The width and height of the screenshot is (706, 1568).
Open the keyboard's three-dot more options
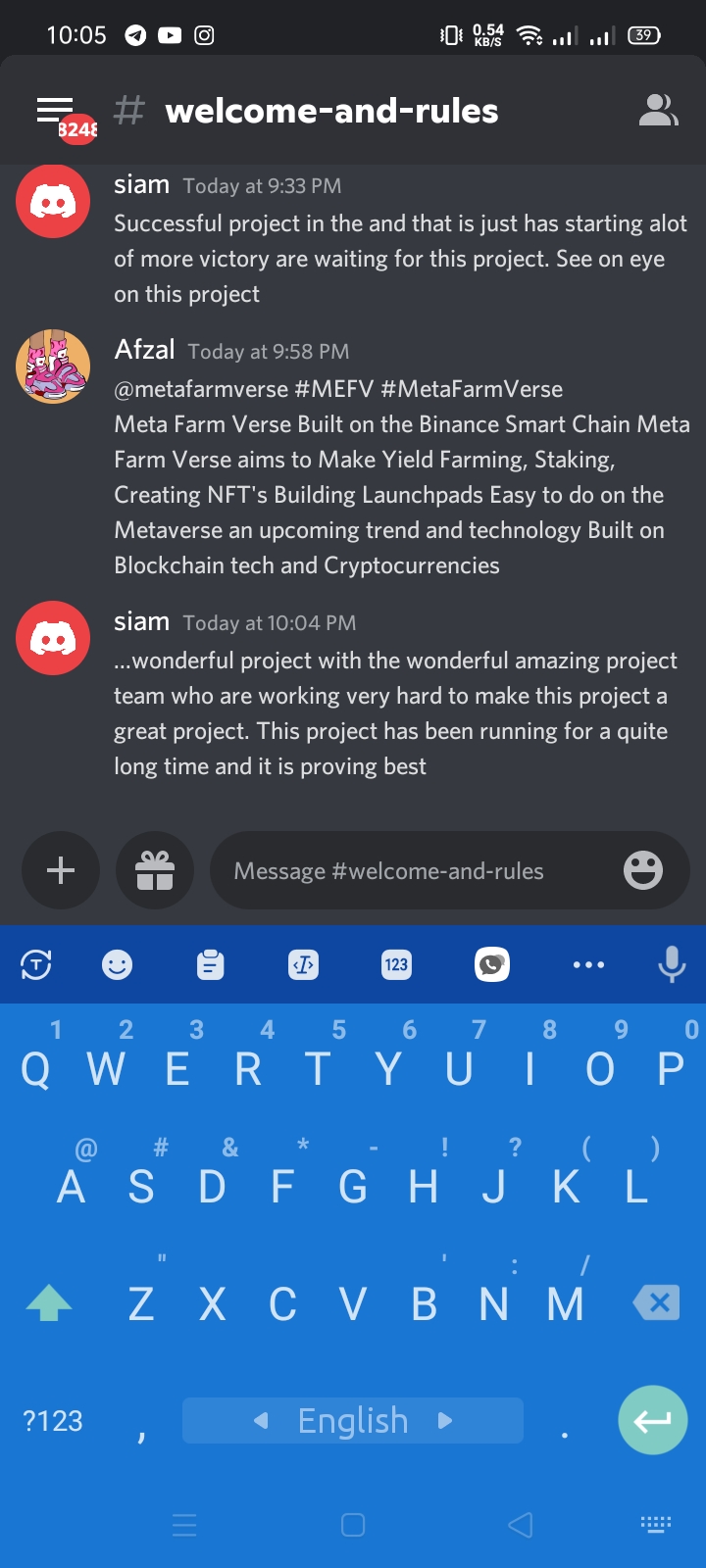[588, 965]
